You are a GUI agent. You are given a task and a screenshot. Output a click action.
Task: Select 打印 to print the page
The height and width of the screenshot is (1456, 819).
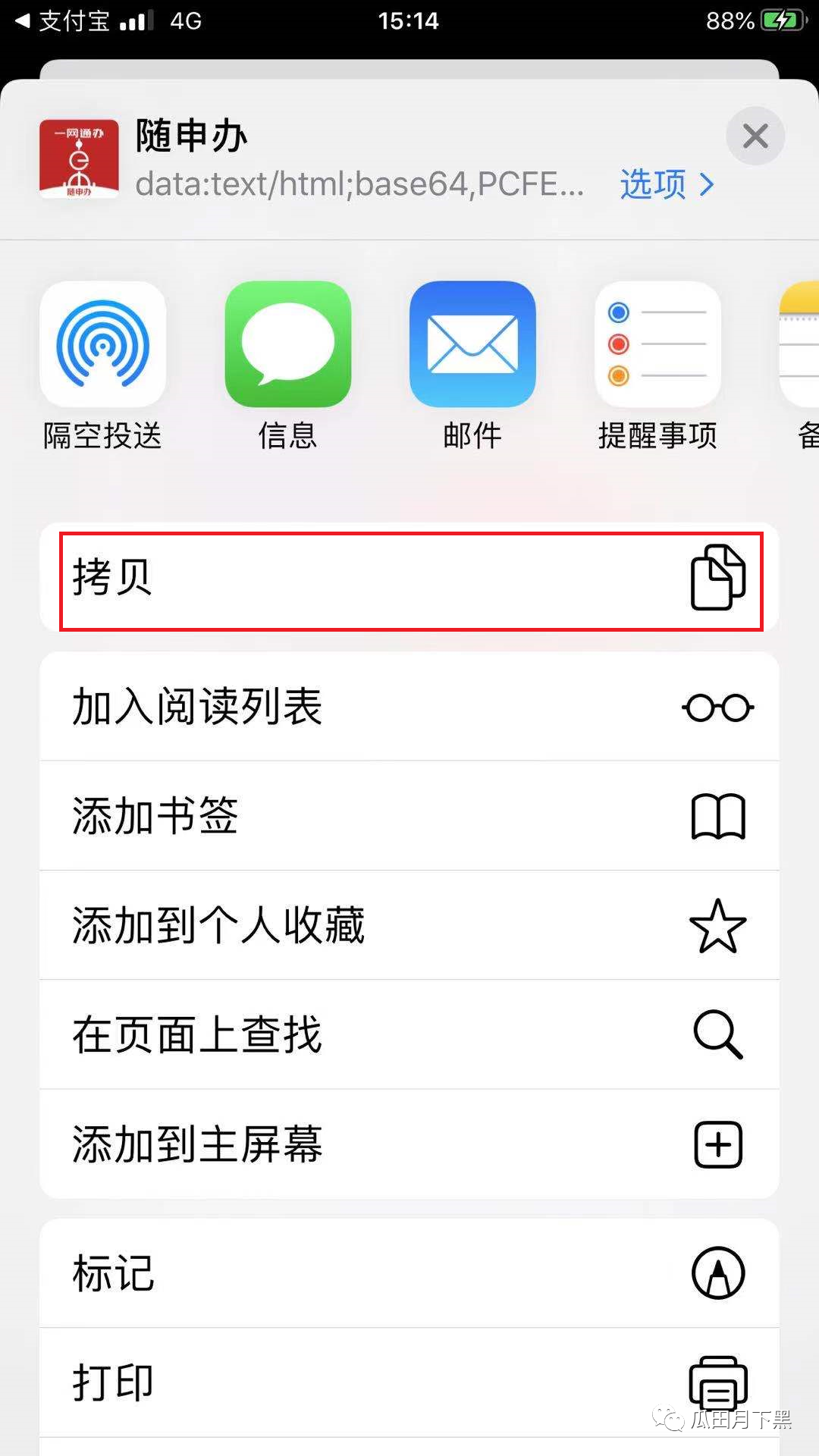pyautogui.click(x=409, y=1382)
